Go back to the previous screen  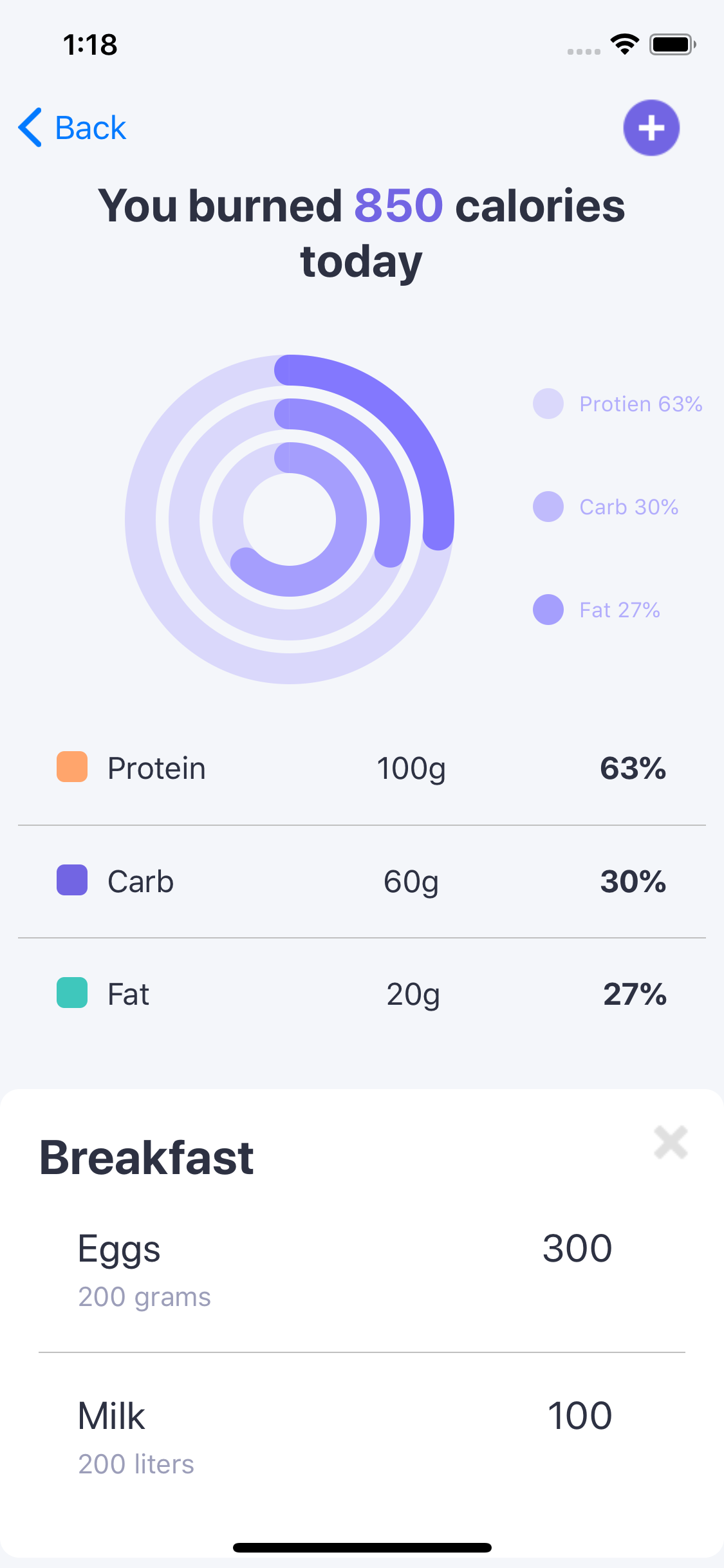[x=72, y=127]
